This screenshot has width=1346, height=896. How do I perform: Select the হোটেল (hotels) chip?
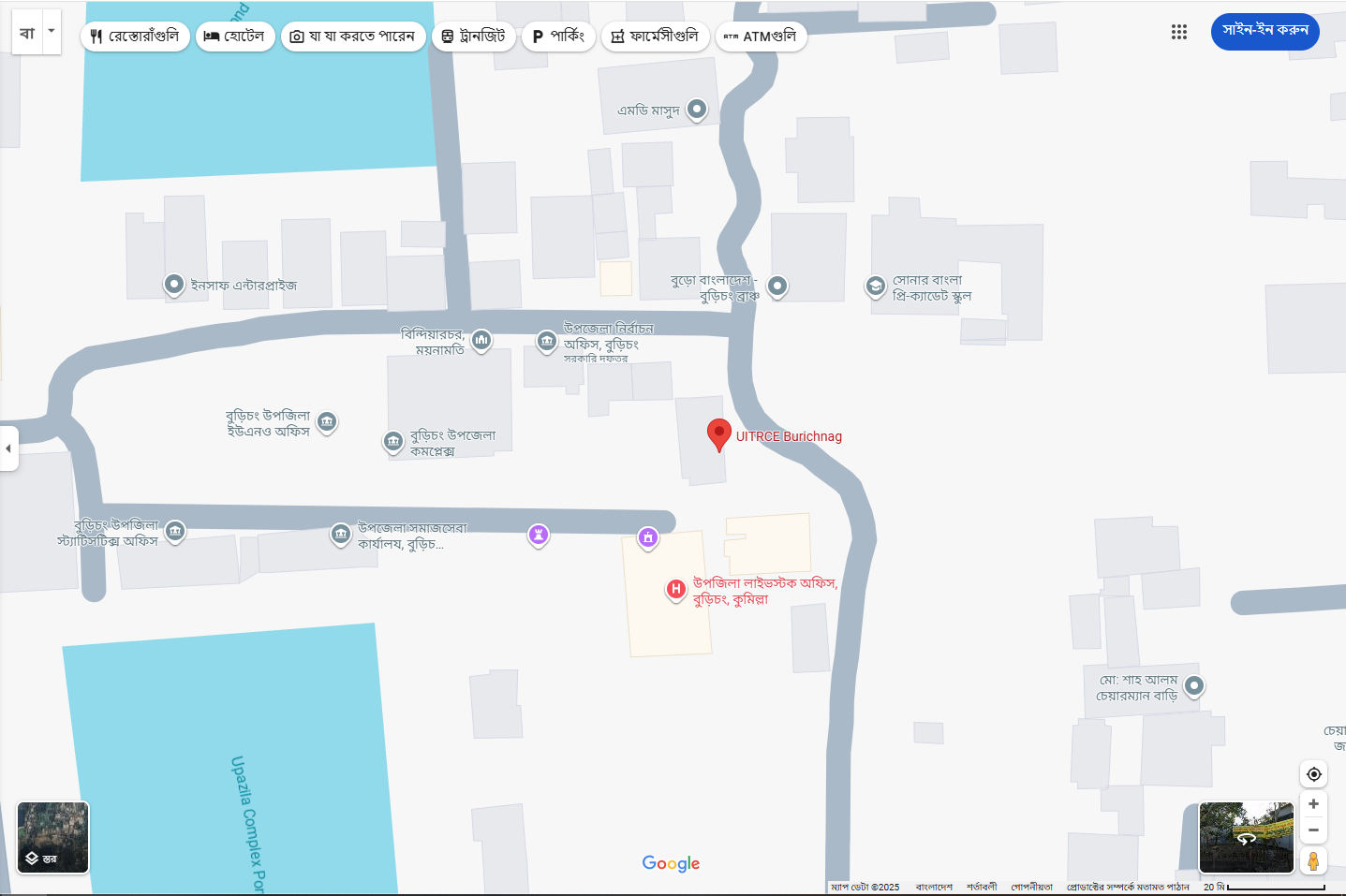[x=235, y=37]
